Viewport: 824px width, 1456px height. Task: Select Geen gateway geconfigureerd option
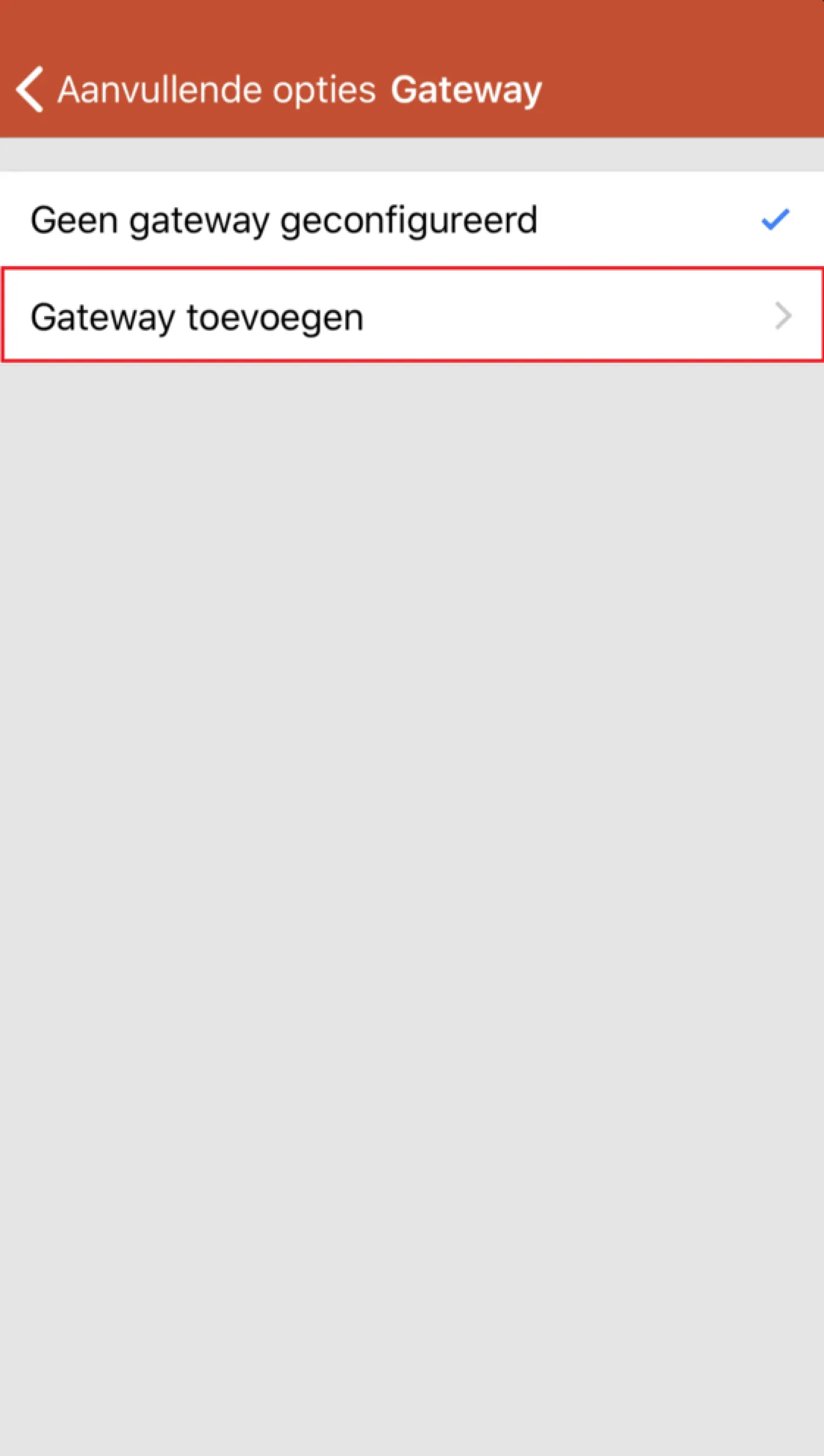[412, 220]
